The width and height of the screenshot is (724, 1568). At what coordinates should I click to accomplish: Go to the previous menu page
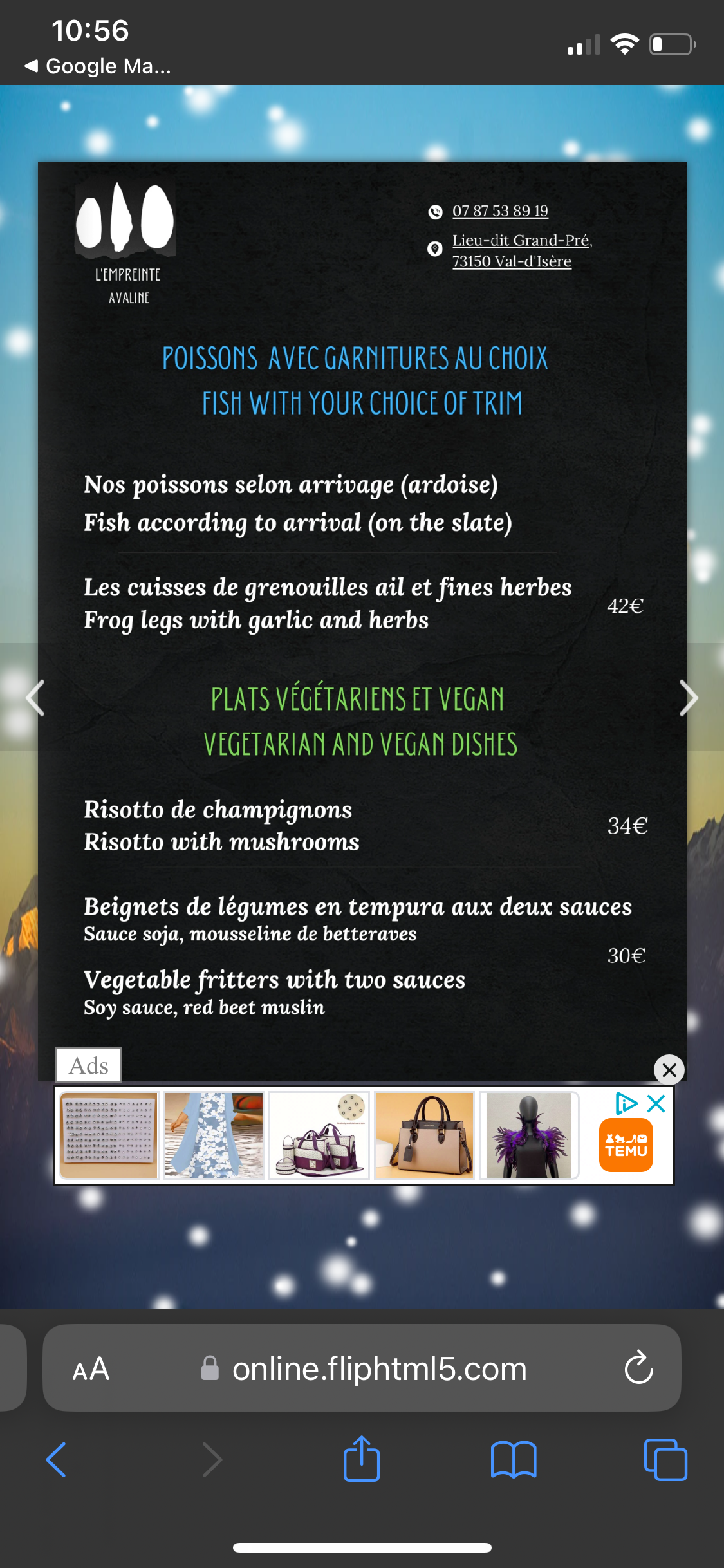pos(35,698)
